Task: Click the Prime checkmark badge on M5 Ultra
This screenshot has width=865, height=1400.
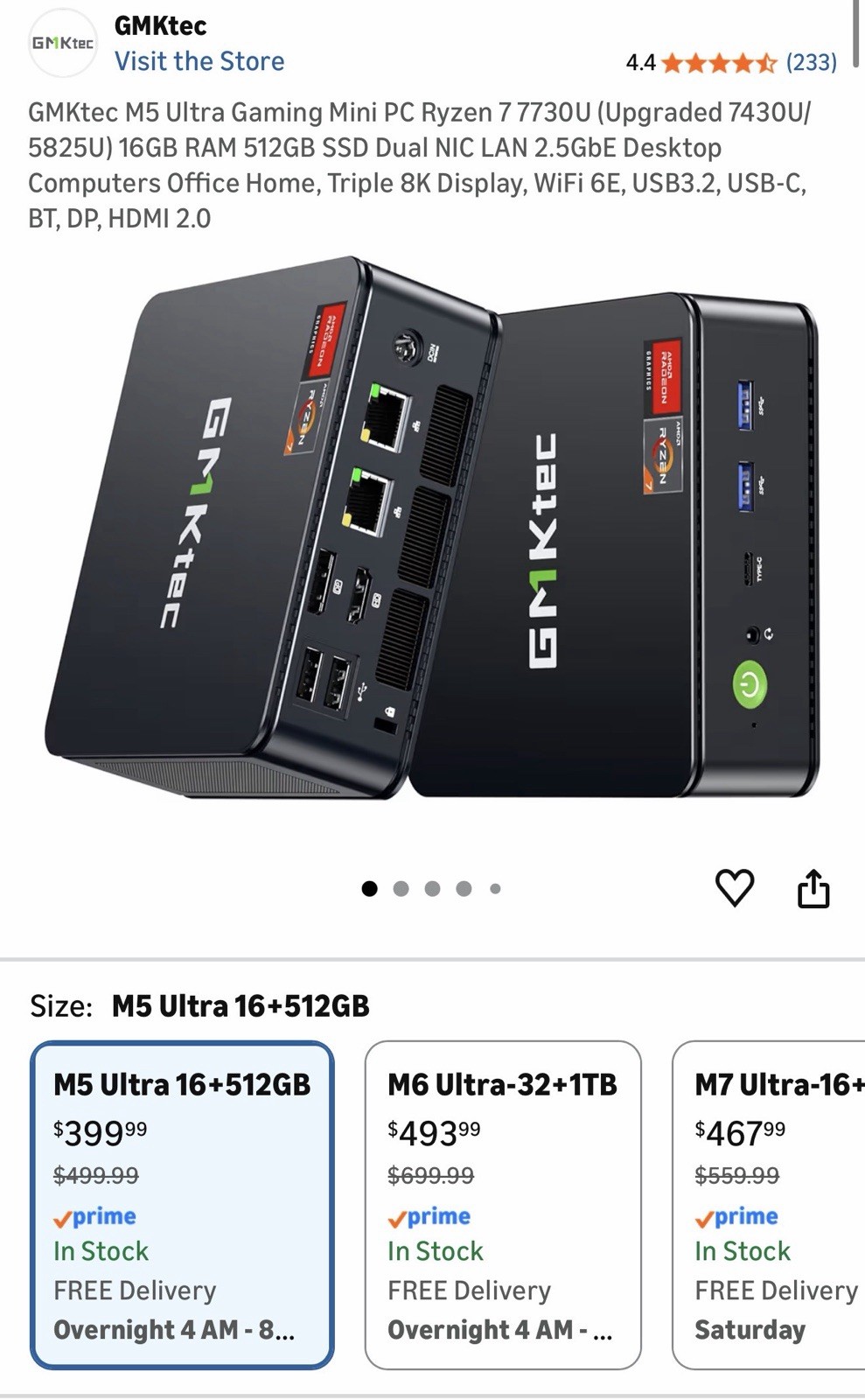Action: [x=94, y=1215]
